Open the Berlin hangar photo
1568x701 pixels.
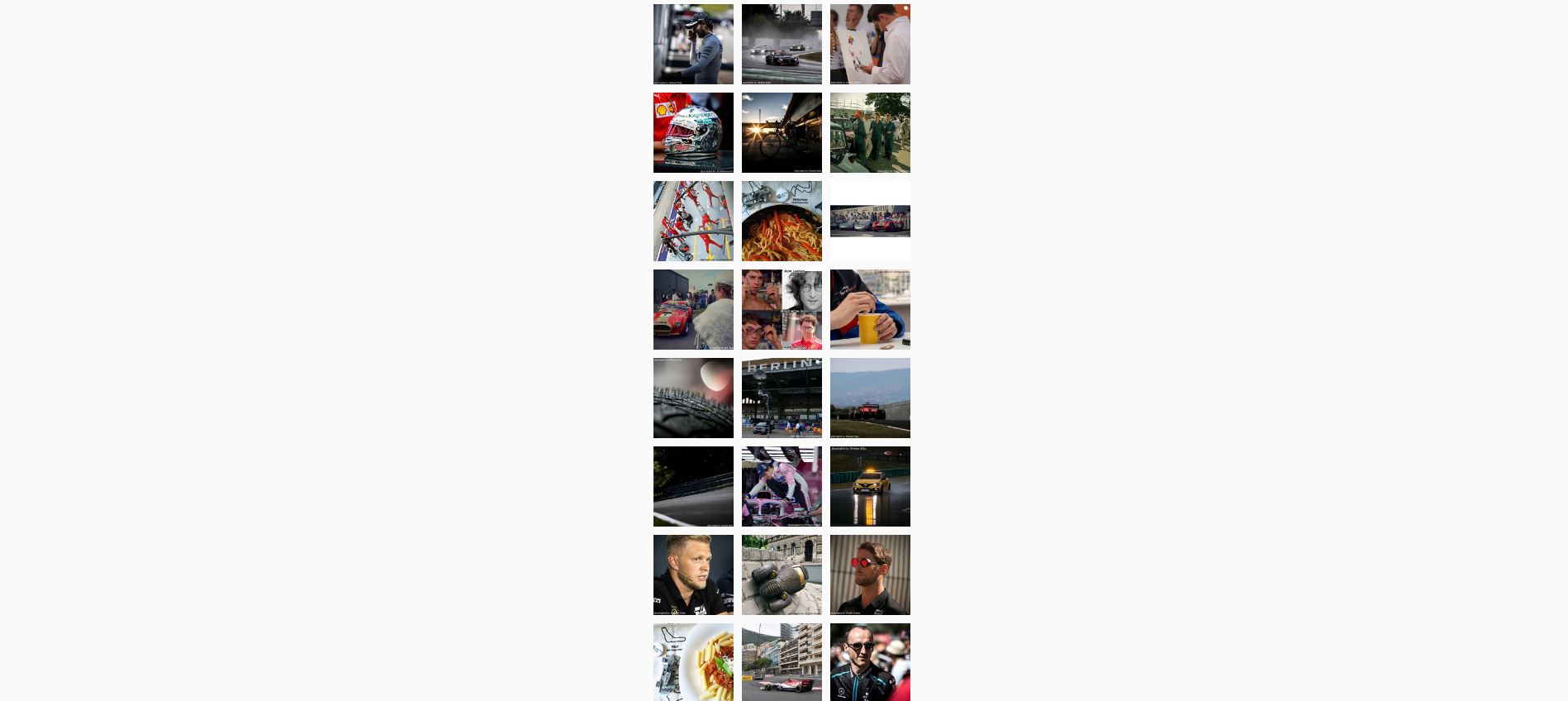pos(782,398)
